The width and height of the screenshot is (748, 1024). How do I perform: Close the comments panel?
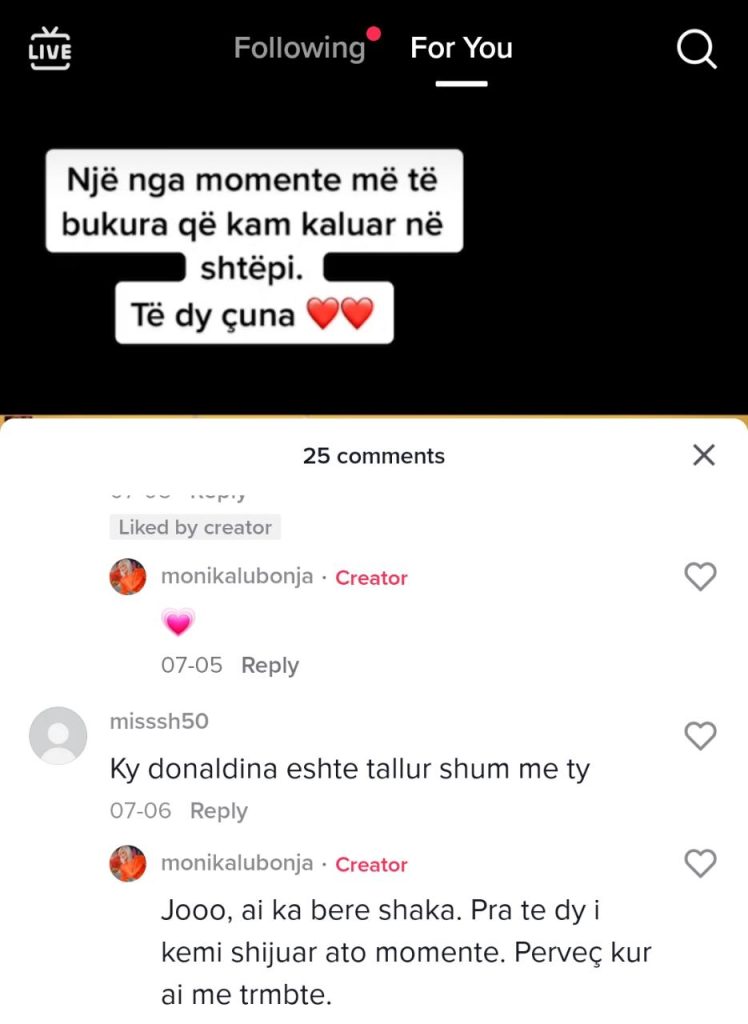pos(704,456)
